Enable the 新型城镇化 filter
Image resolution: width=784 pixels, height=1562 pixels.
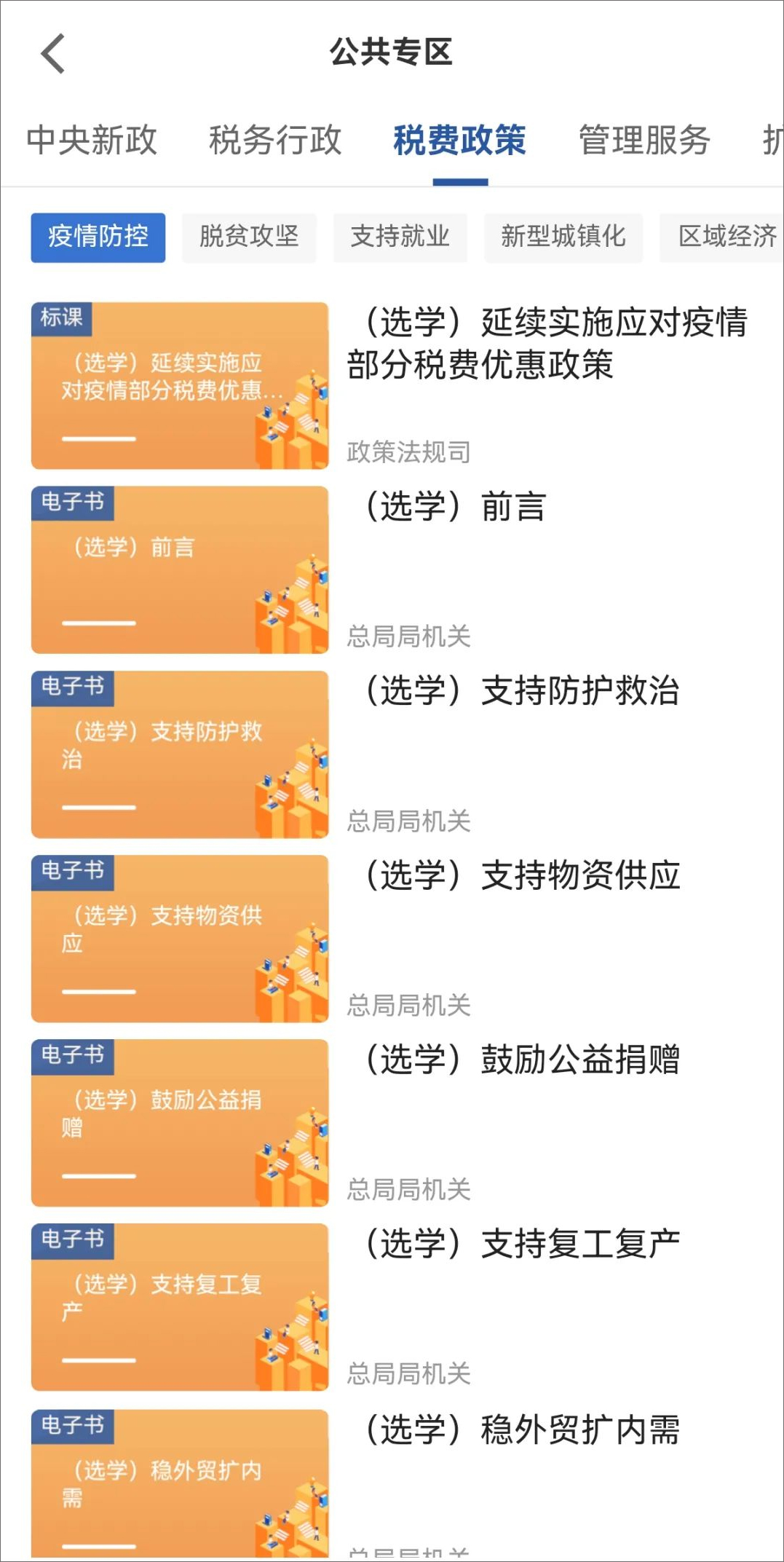coord(563,237)
